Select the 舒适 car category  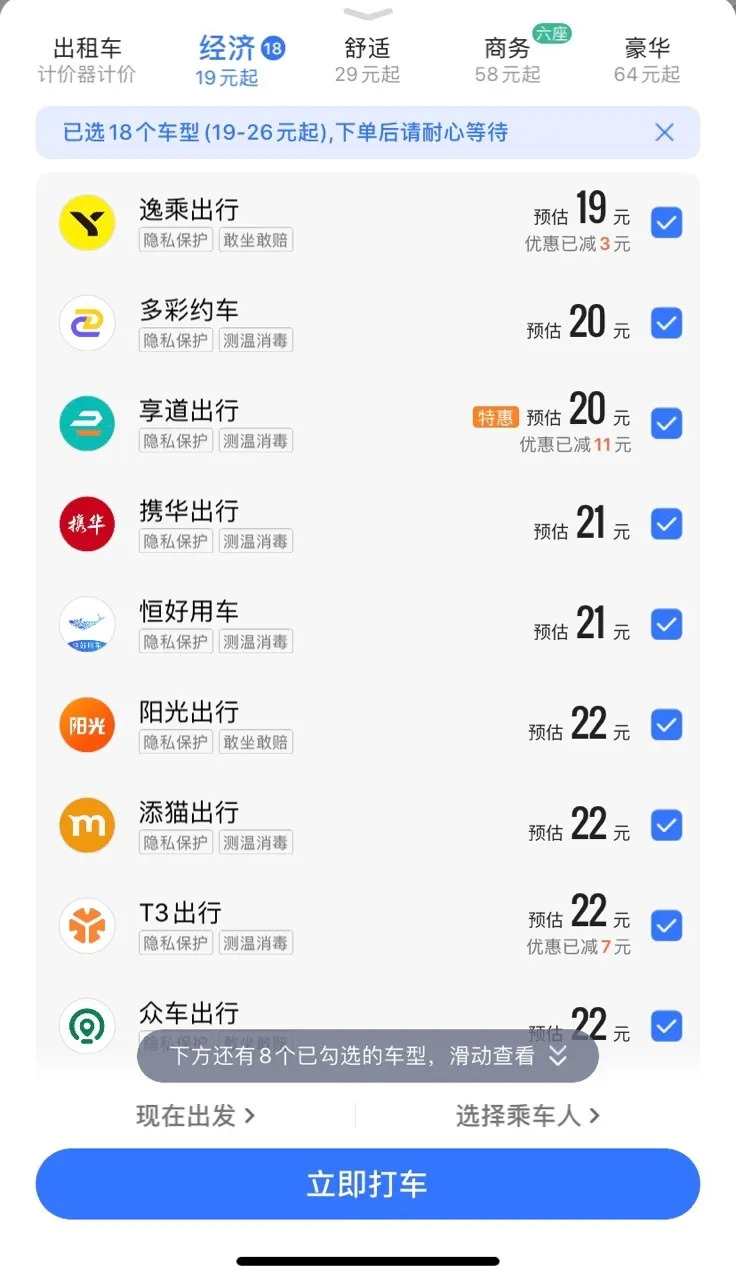click(x=367, y=59)
